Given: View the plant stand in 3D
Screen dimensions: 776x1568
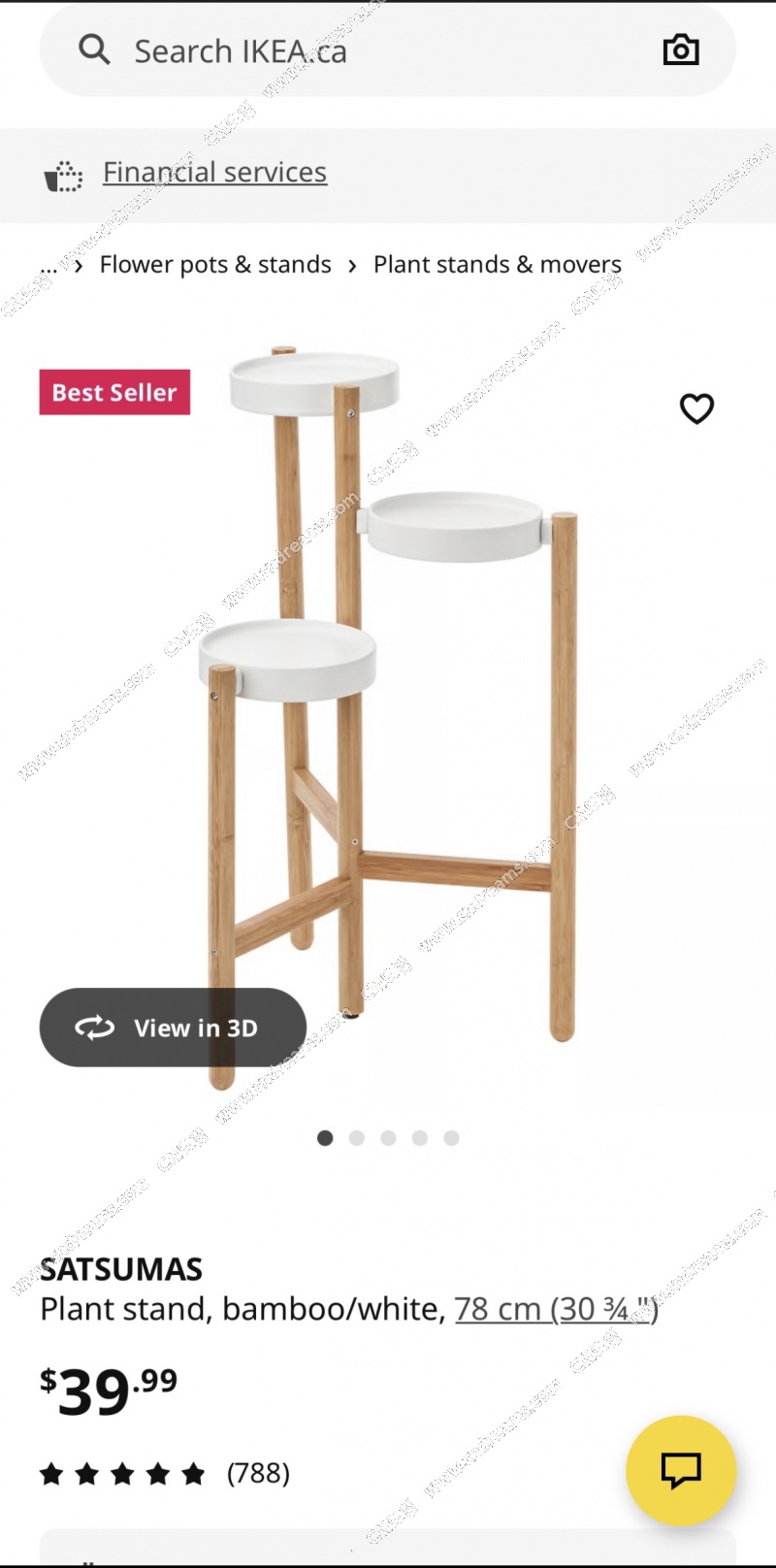Looking at the screenshot, I should tap(173, 1028).
